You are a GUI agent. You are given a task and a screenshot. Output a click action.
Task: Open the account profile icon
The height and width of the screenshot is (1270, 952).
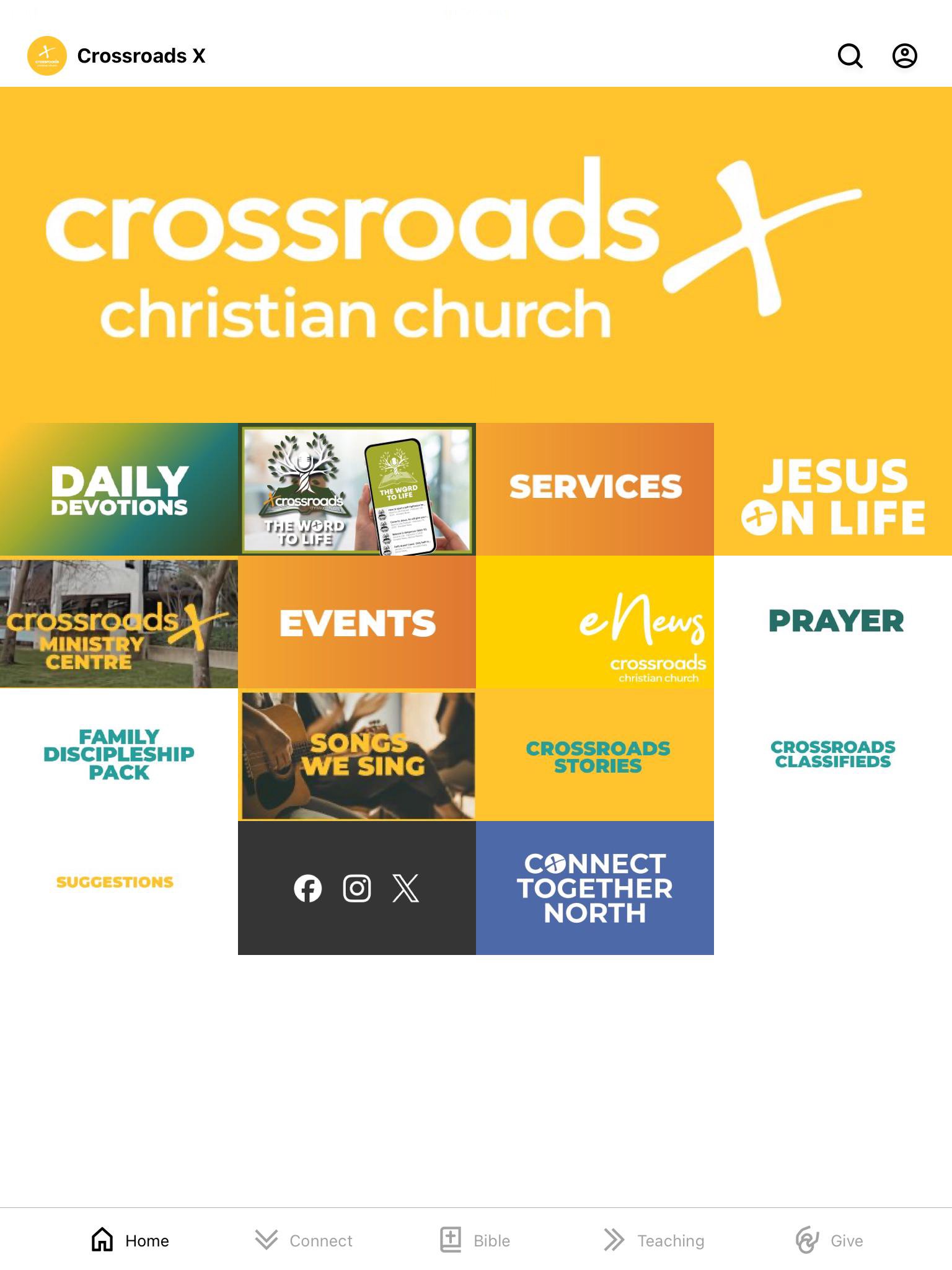click(904, 56)
